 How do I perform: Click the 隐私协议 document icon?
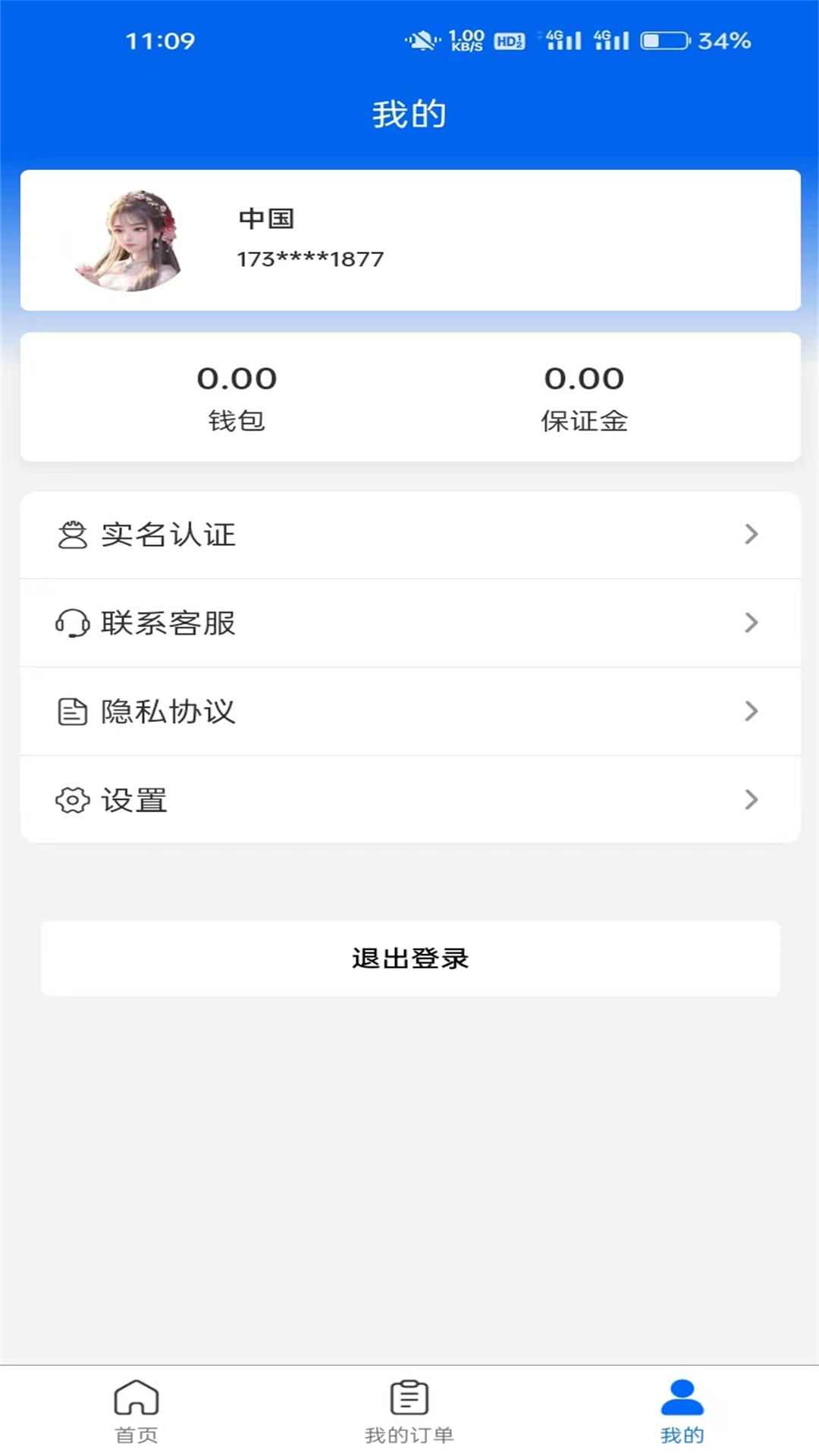(x=71, y=711)
